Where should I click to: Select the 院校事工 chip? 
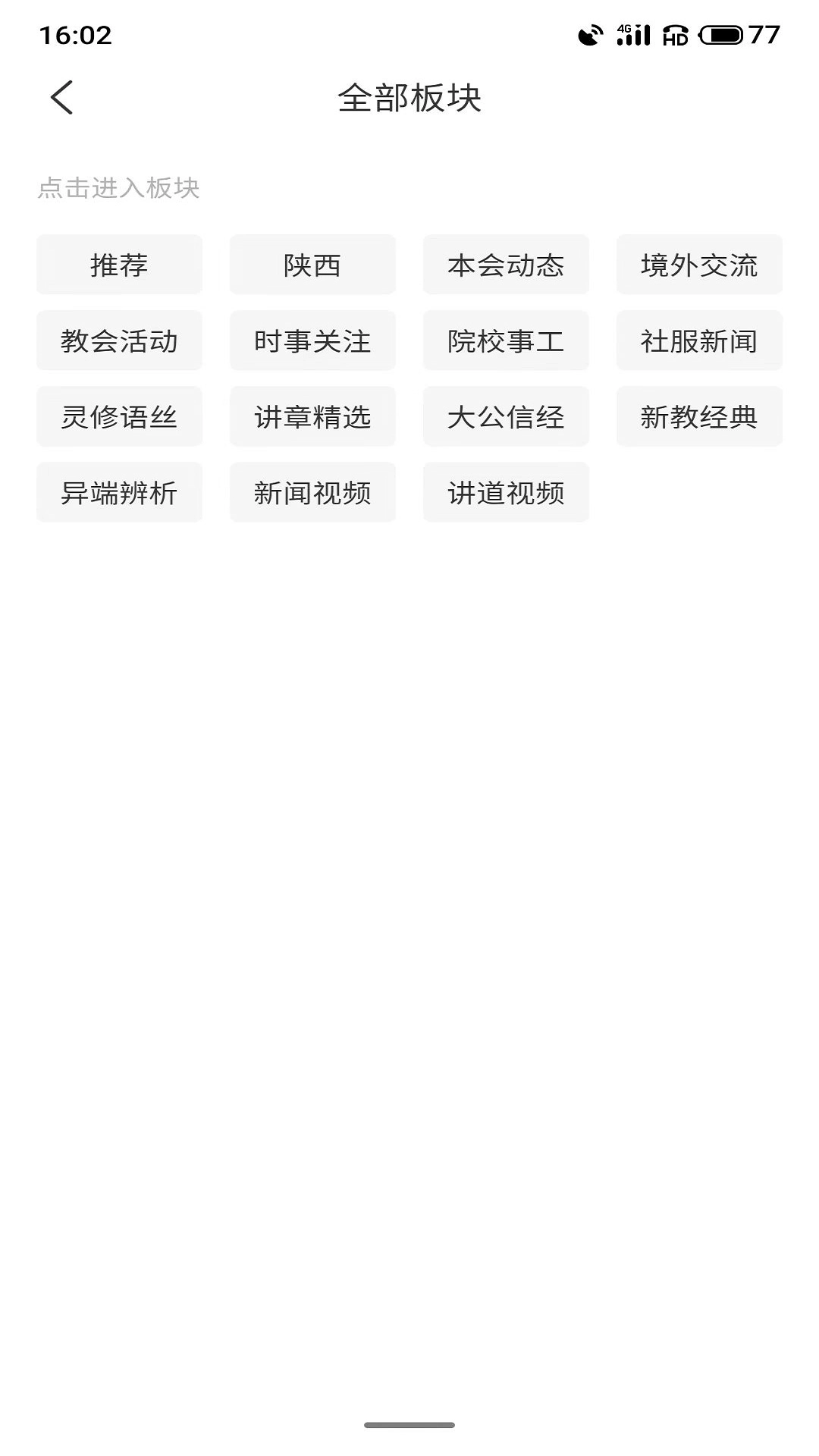click(x=506, y=340)
